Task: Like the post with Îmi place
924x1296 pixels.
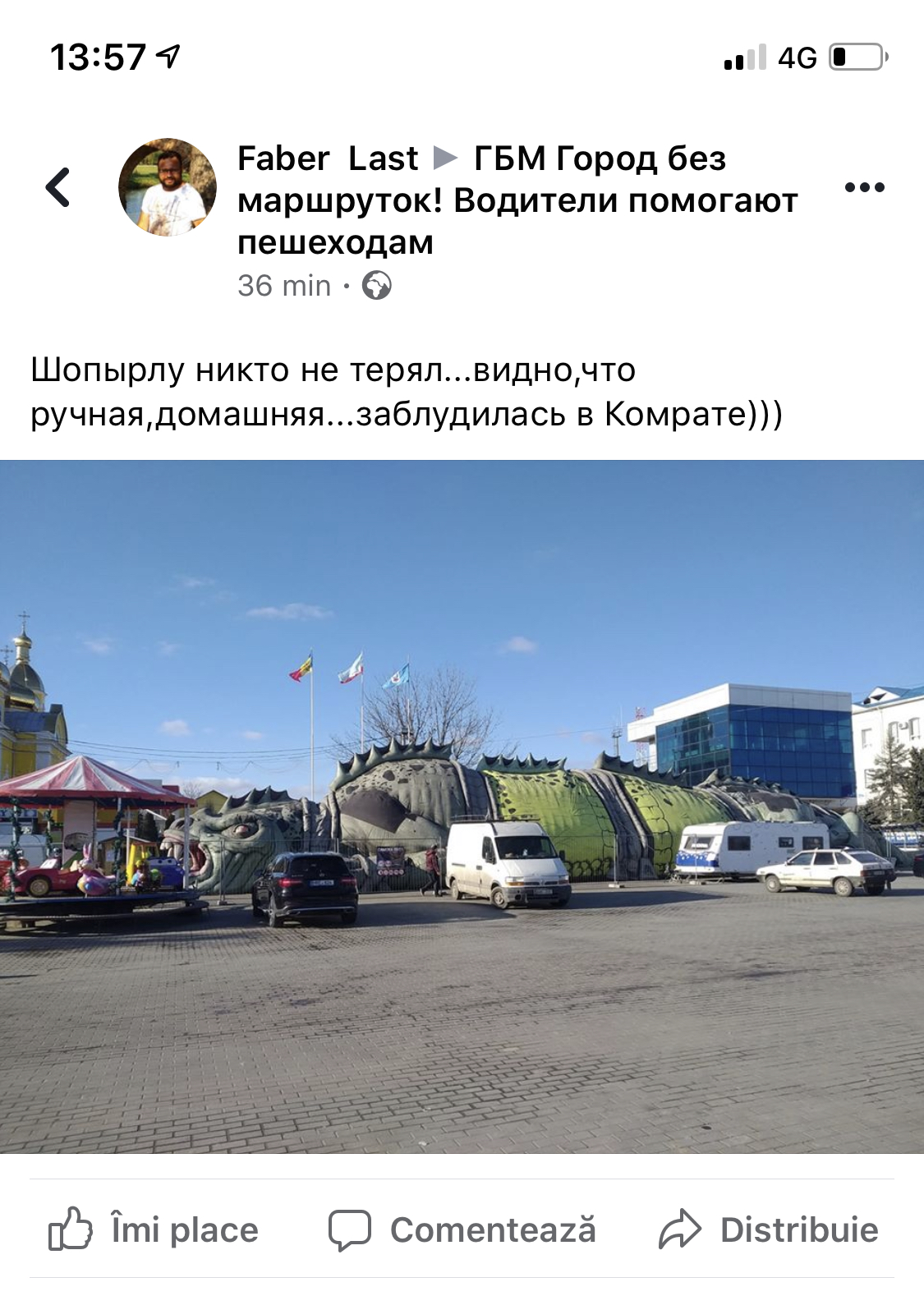Action: 154,1229
